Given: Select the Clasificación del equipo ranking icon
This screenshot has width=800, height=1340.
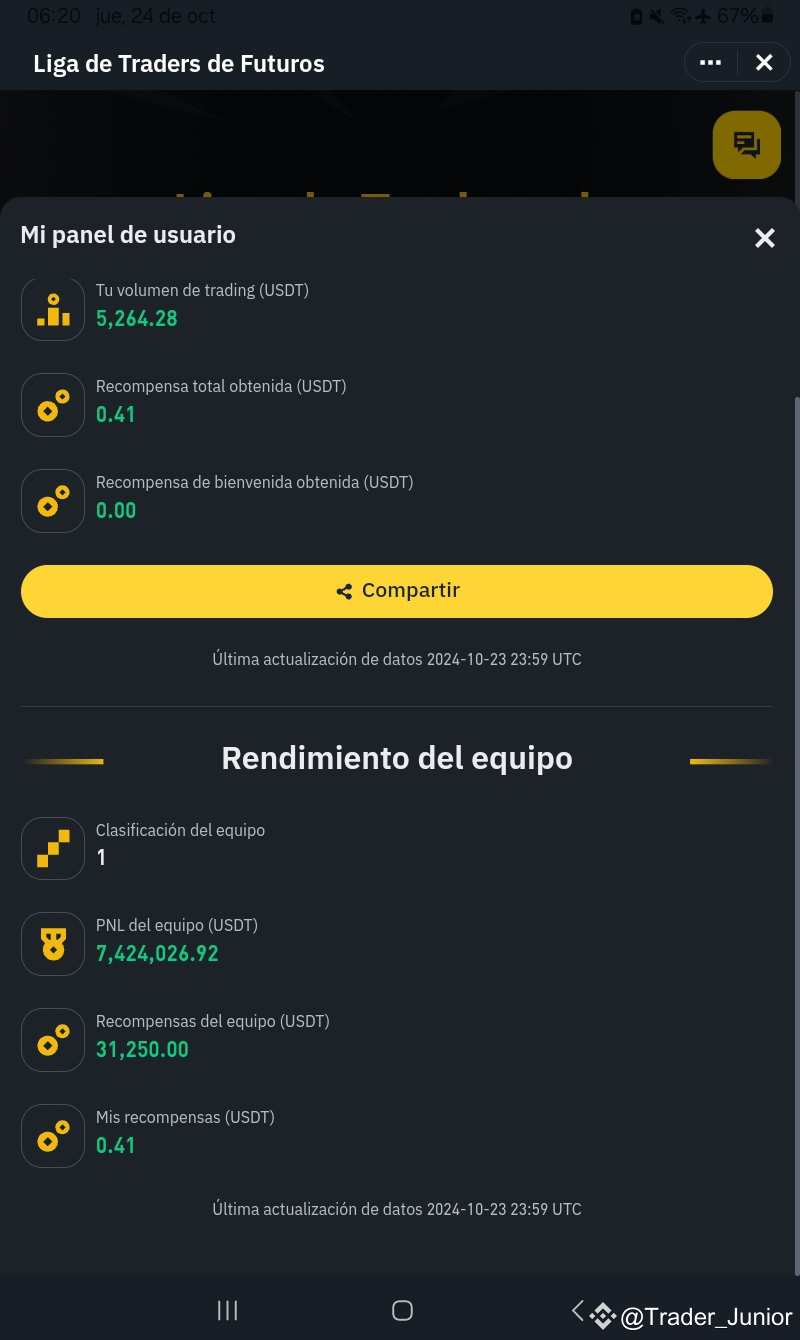Looking at the screenshot, I should click(x=52, y=848).
